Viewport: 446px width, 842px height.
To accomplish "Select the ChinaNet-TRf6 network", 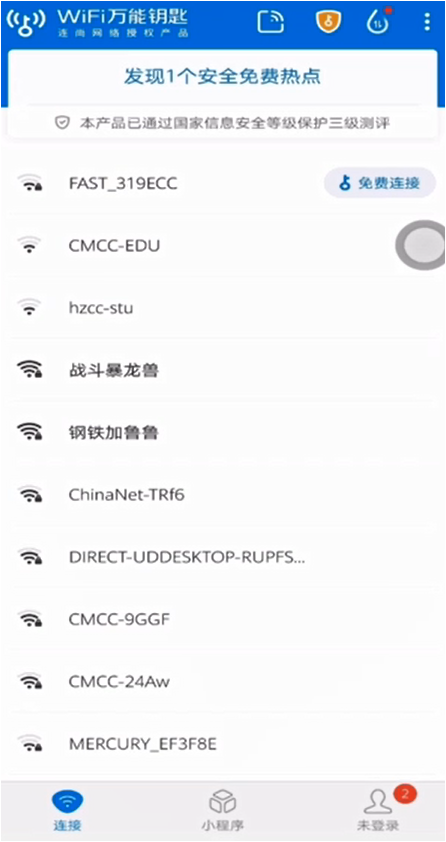I will (223, 495).
